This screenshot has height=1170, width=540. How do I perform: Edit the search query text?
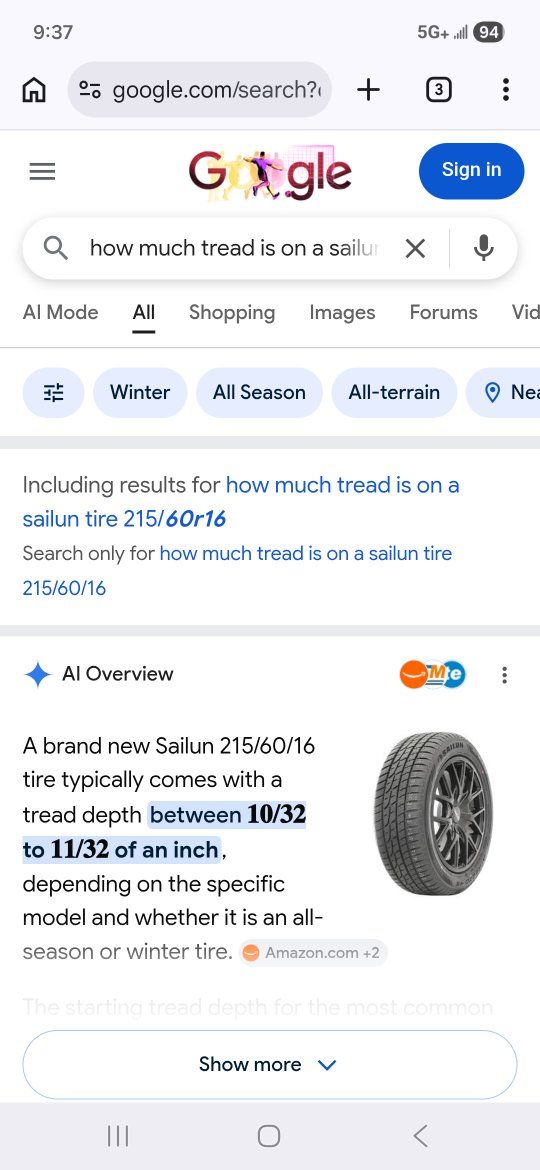pyautogui.click(x=235, y=248)
